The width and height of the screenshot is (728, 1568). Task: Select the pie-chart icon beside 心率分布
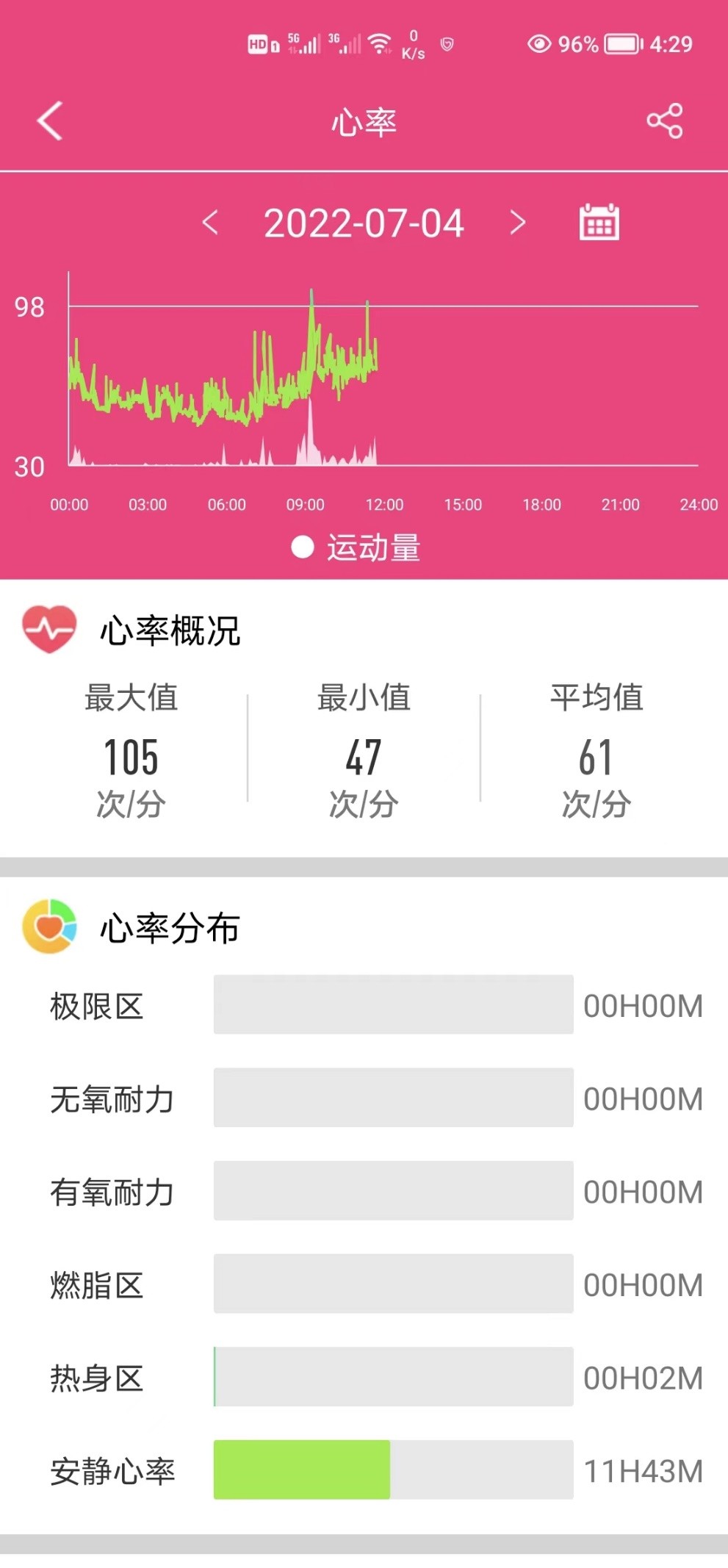point(48,926)
